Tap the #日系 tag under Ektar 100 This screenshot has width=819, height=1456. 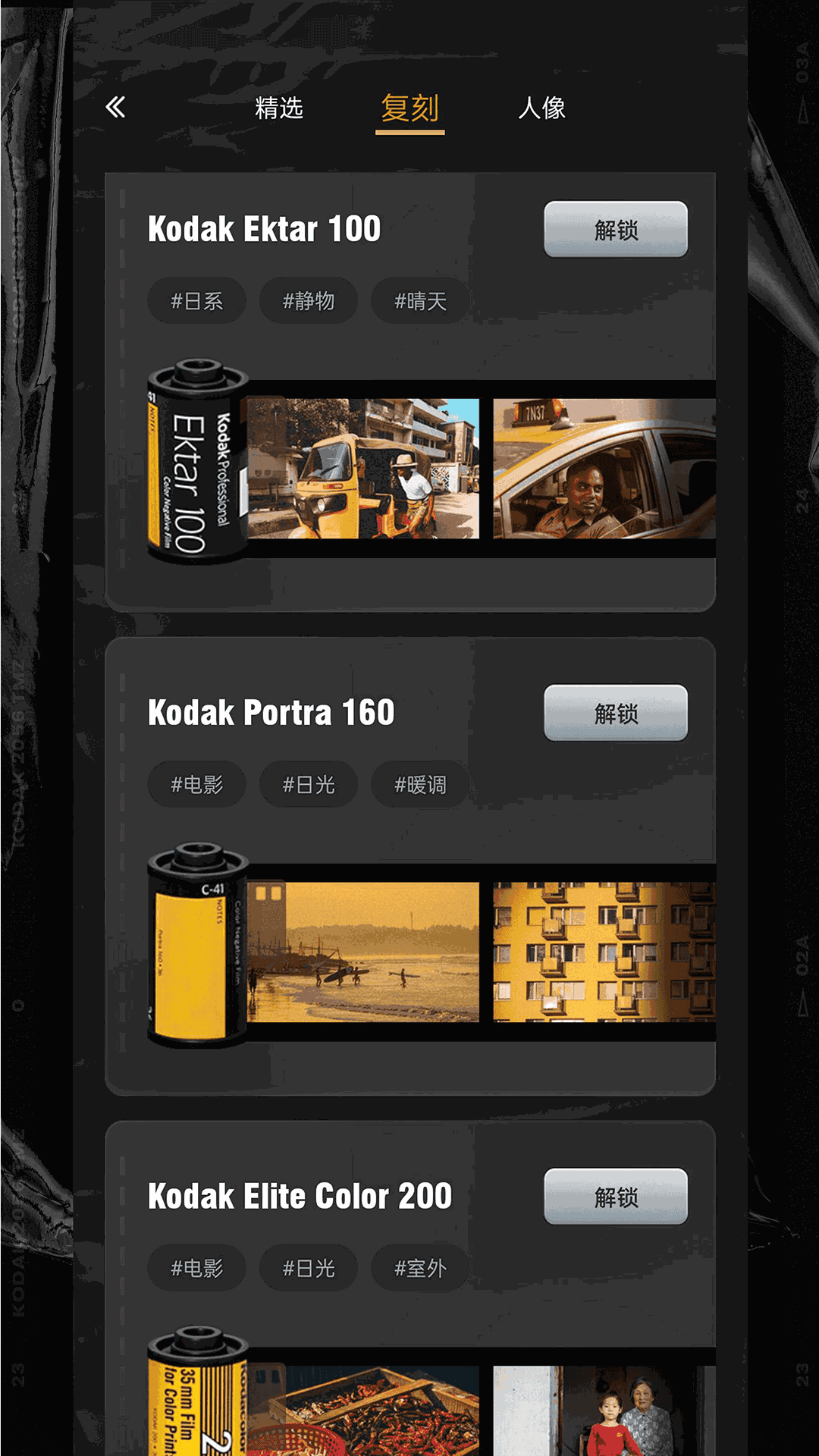(x=196, y=301)
